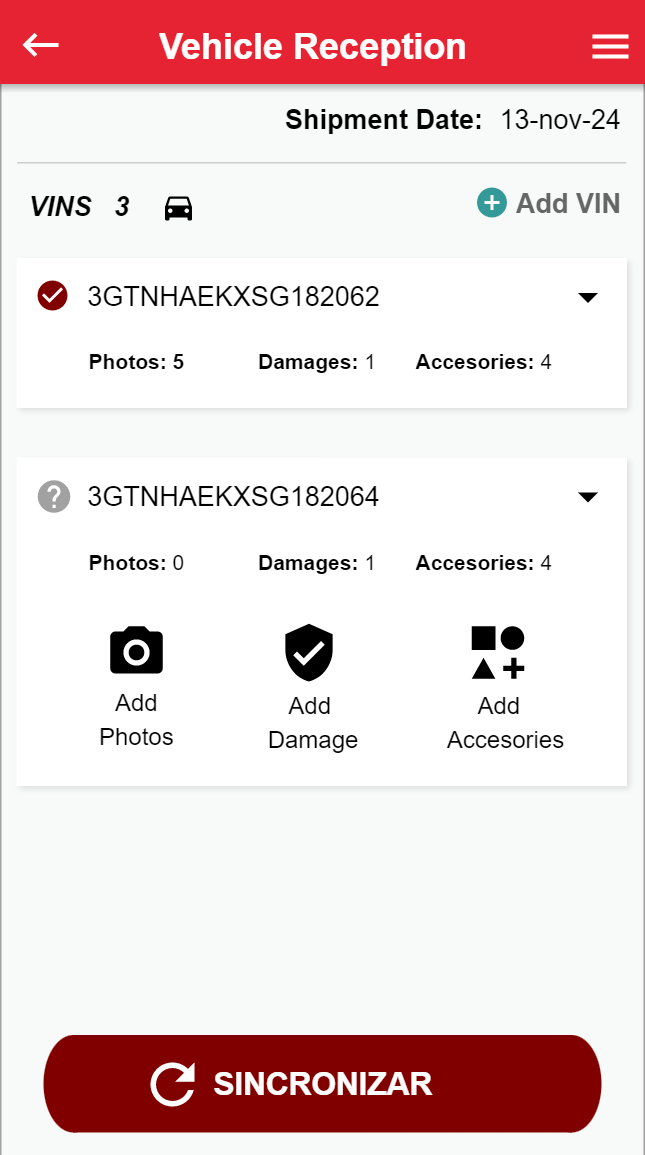Go back using the header arrow

pyautogui.click(x=41, y=45)
